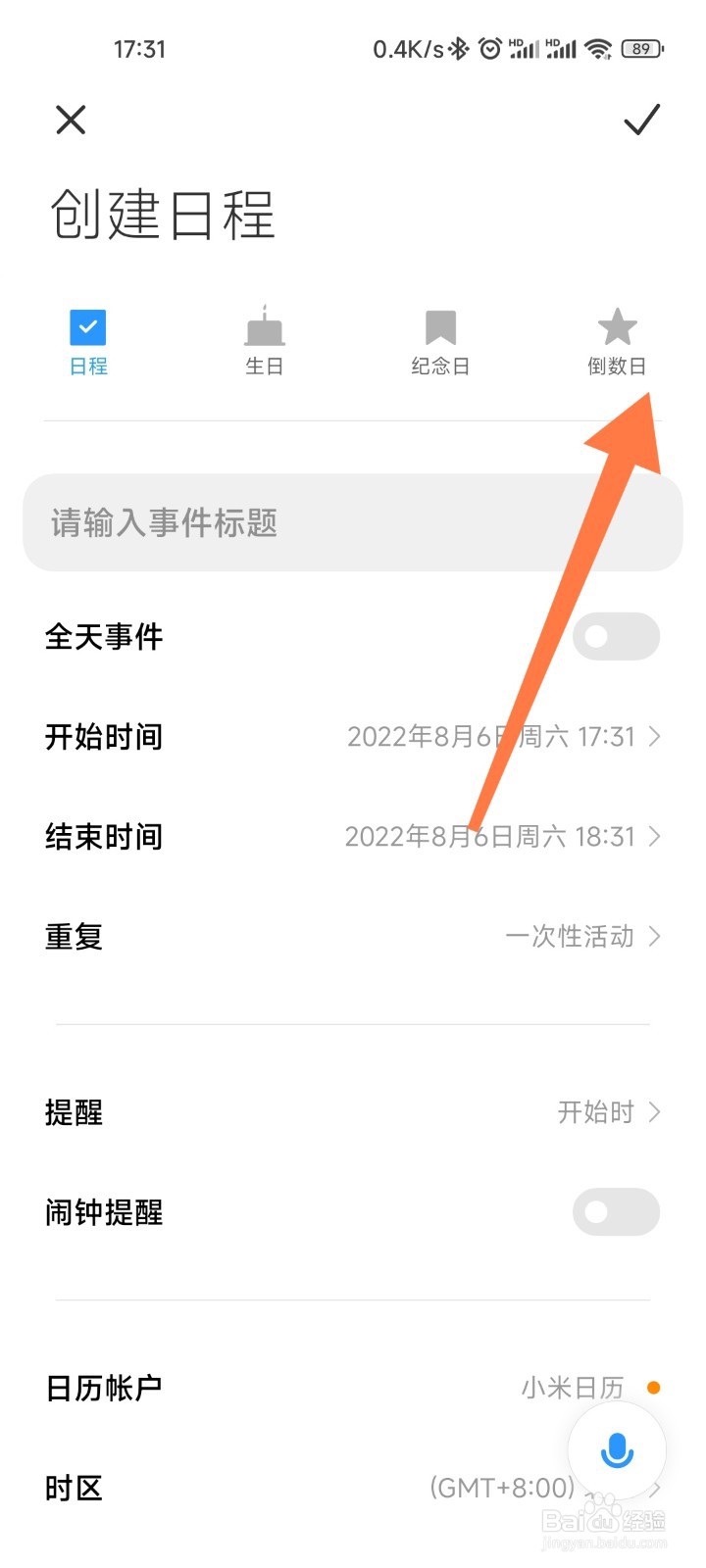
Task: Cancel creation with the X icon
Action: tap(70, 120)
